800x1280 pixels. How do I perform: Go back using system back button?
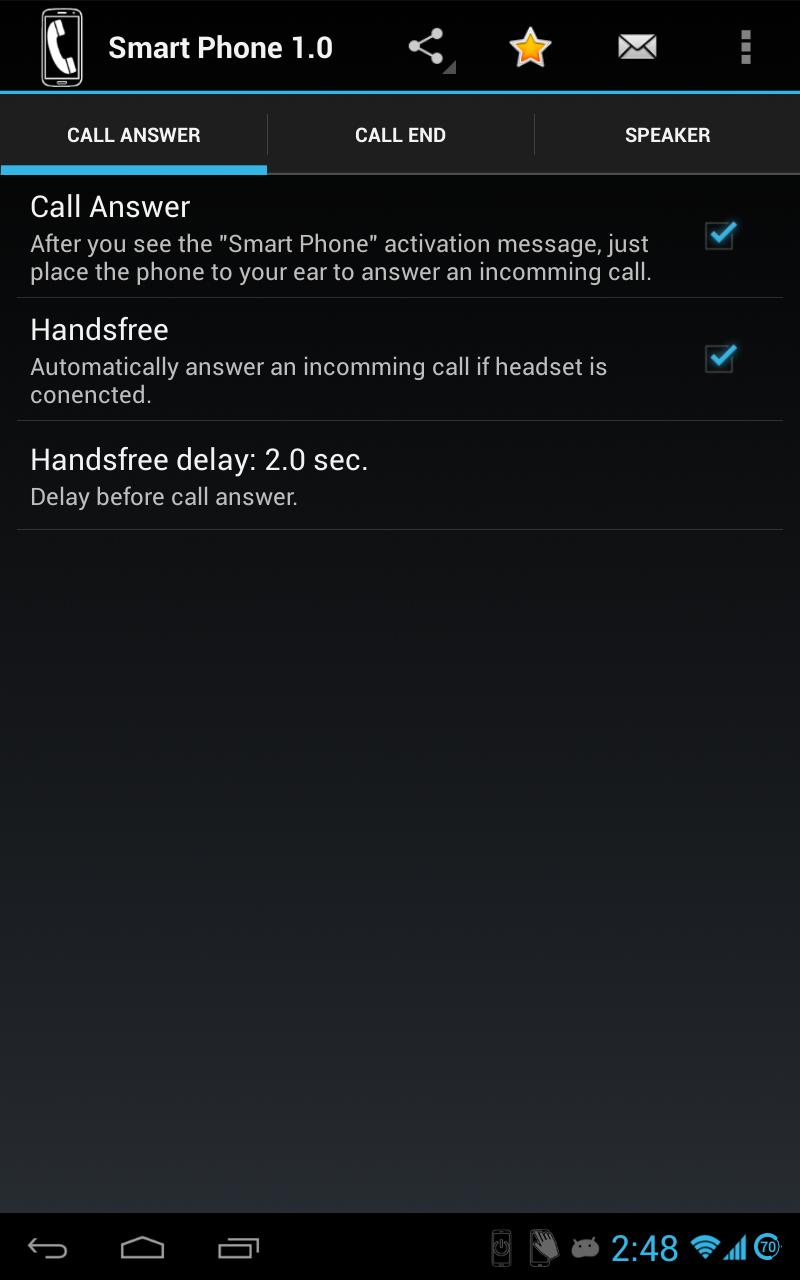pos(47,1247)
